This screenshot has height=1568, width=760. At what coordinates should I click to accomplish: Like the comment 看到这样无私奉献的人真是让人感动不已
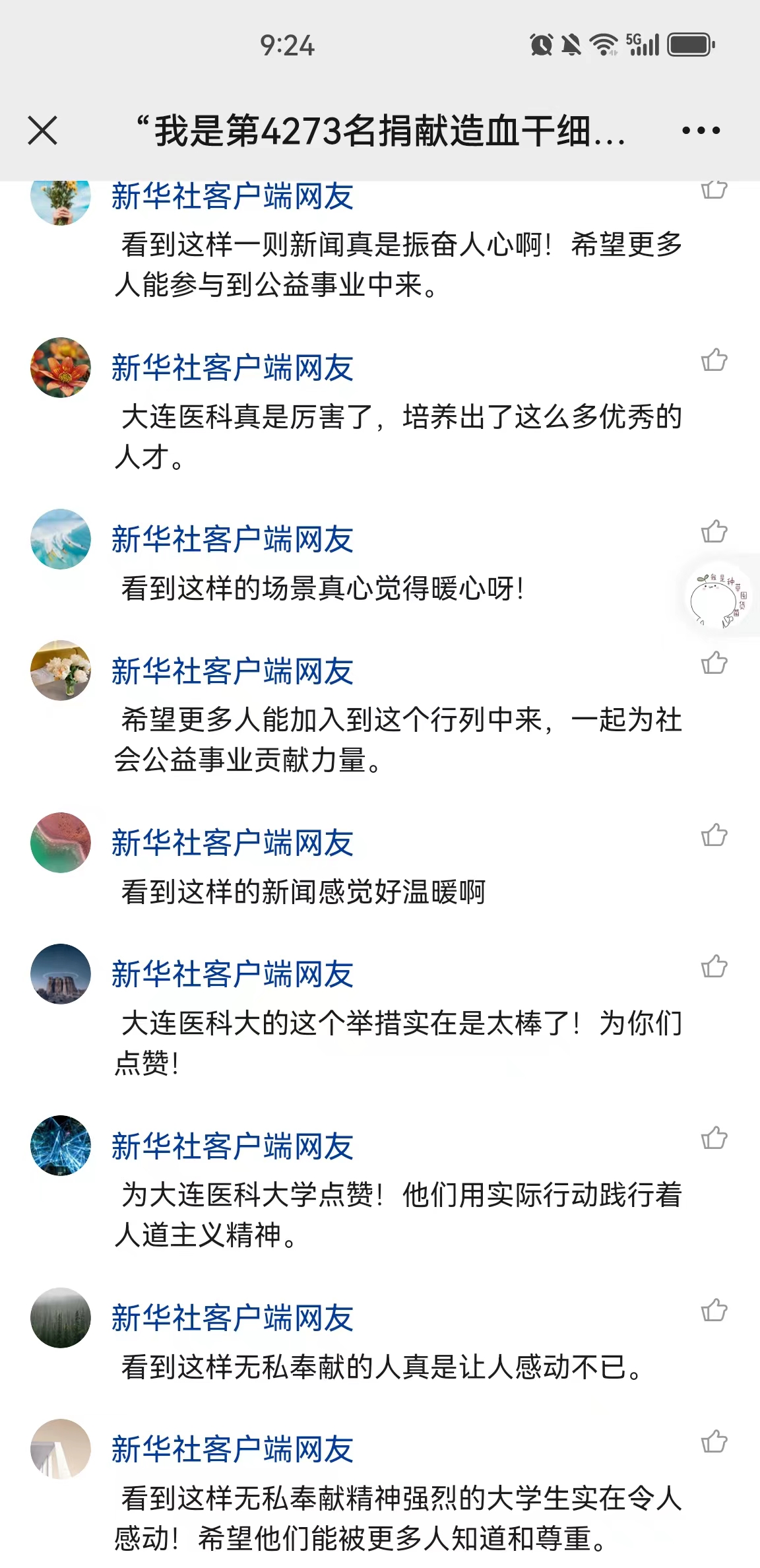click(x=714, y=1310)
